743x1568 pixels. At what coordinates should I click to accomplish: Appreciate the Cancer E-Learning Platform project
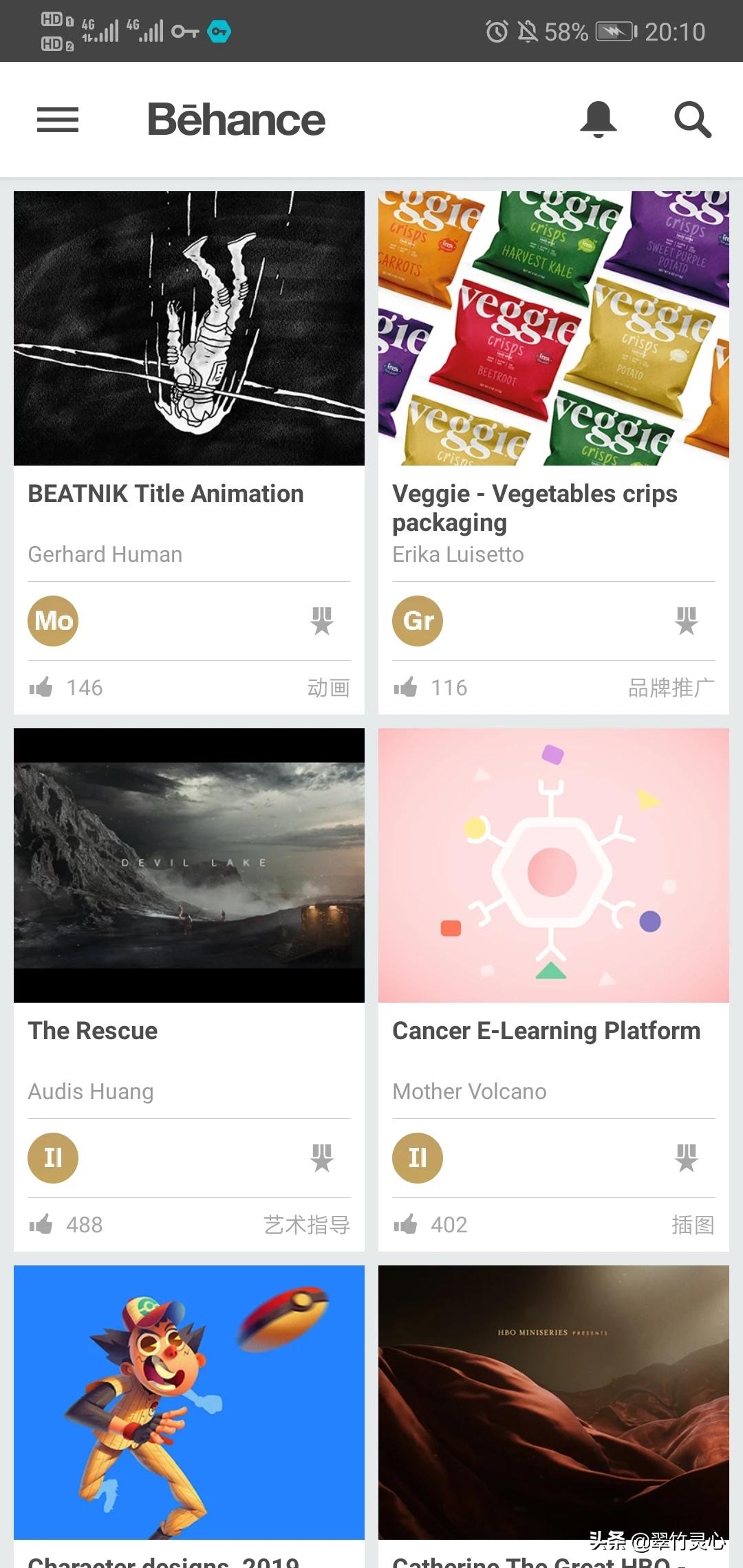point(406,1224)
